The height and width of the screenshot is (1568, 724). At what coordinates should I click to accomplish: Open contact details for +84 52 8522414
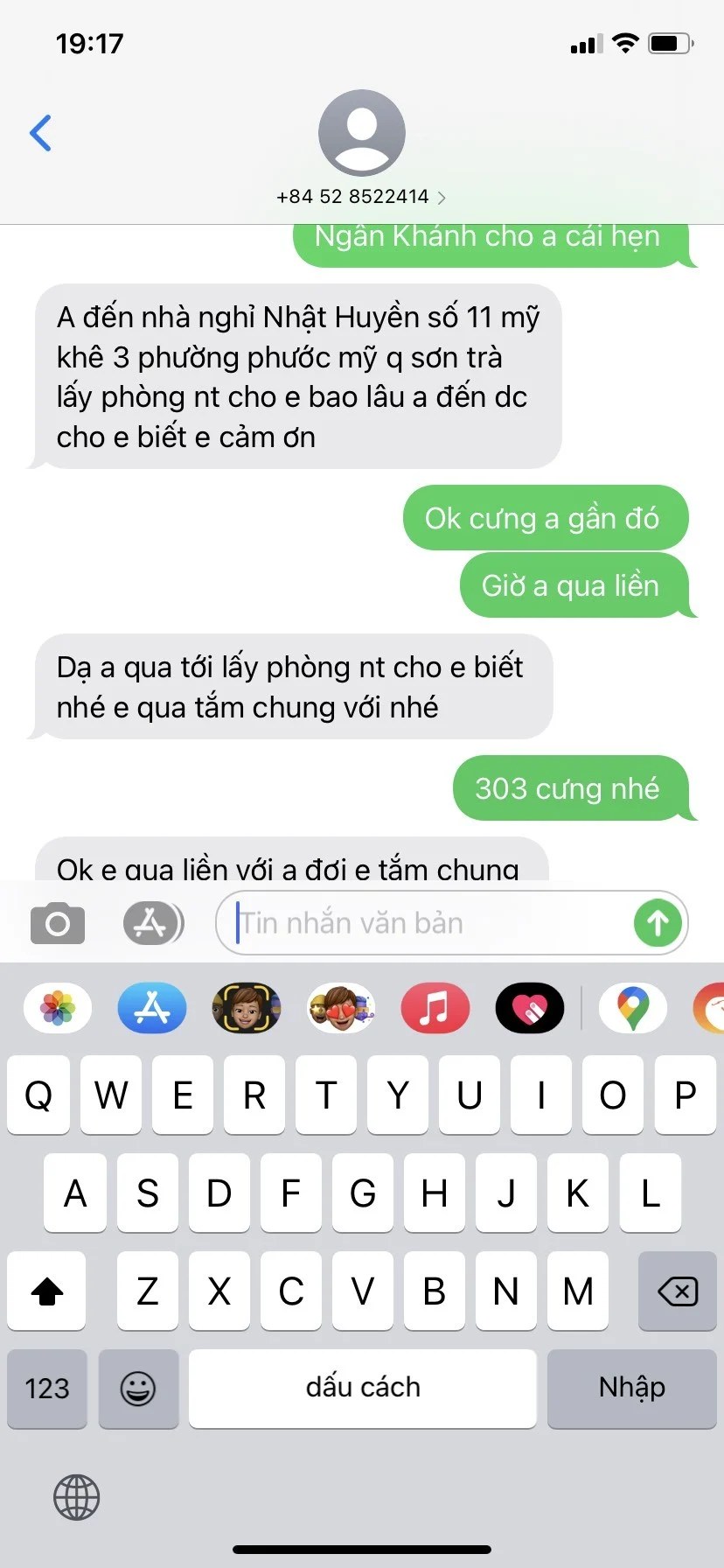361,196
